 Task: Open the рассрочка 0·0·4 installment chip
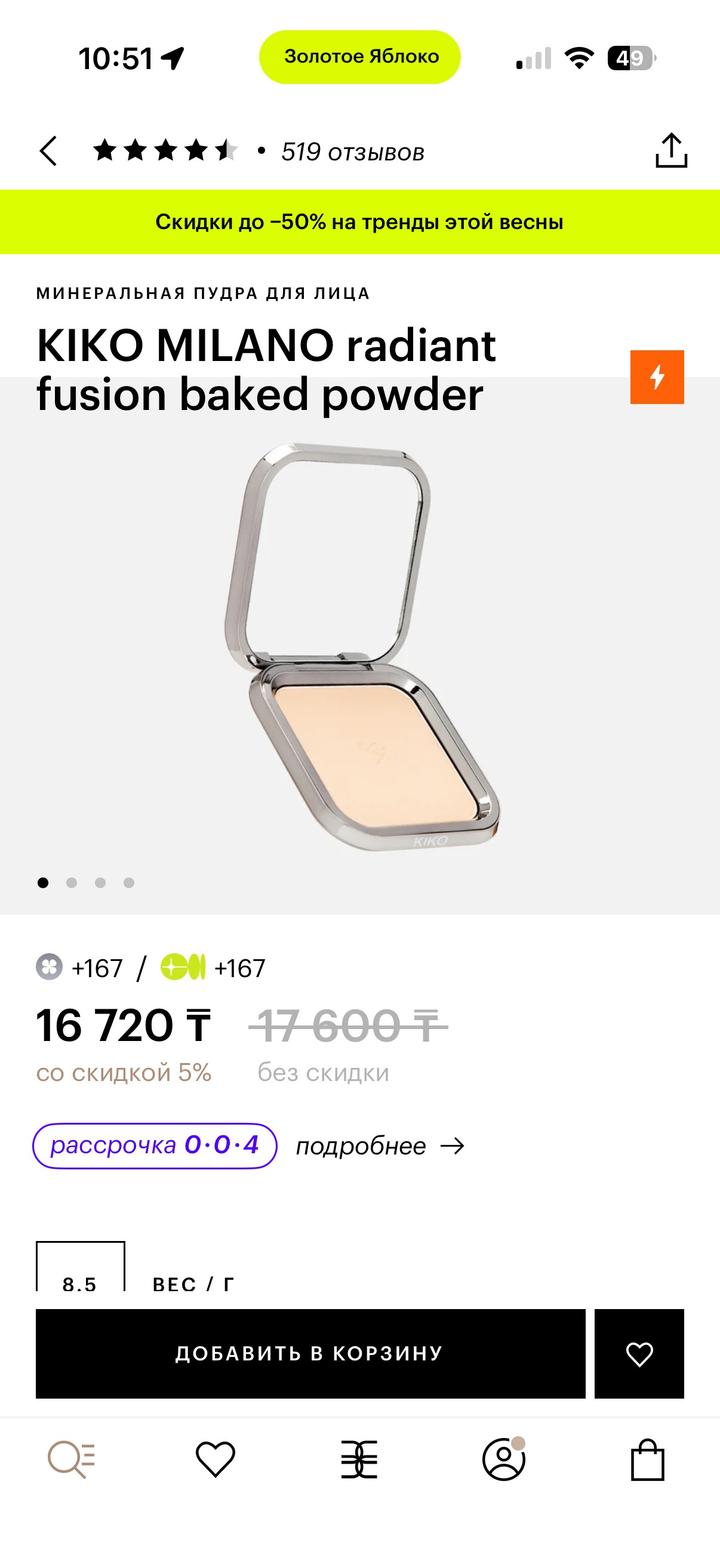[155, 1146]
